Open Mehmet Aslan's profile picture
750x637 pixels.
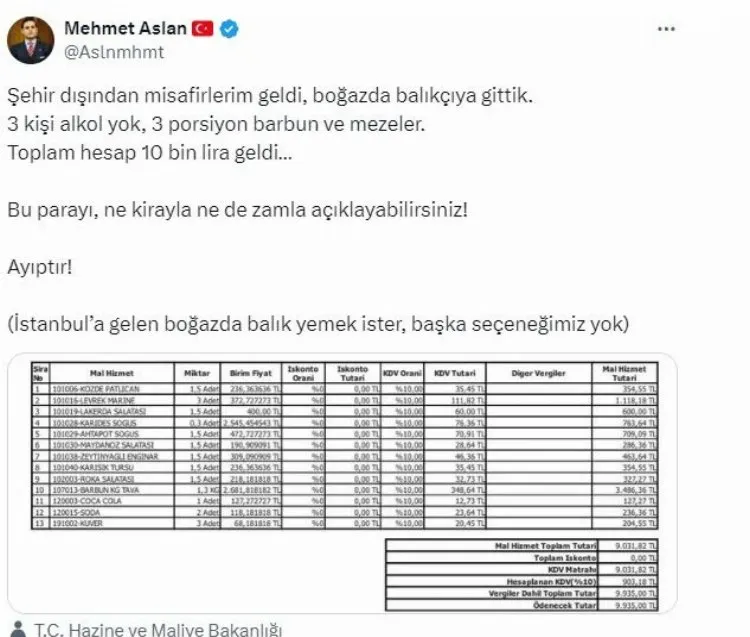click(32, 39)
